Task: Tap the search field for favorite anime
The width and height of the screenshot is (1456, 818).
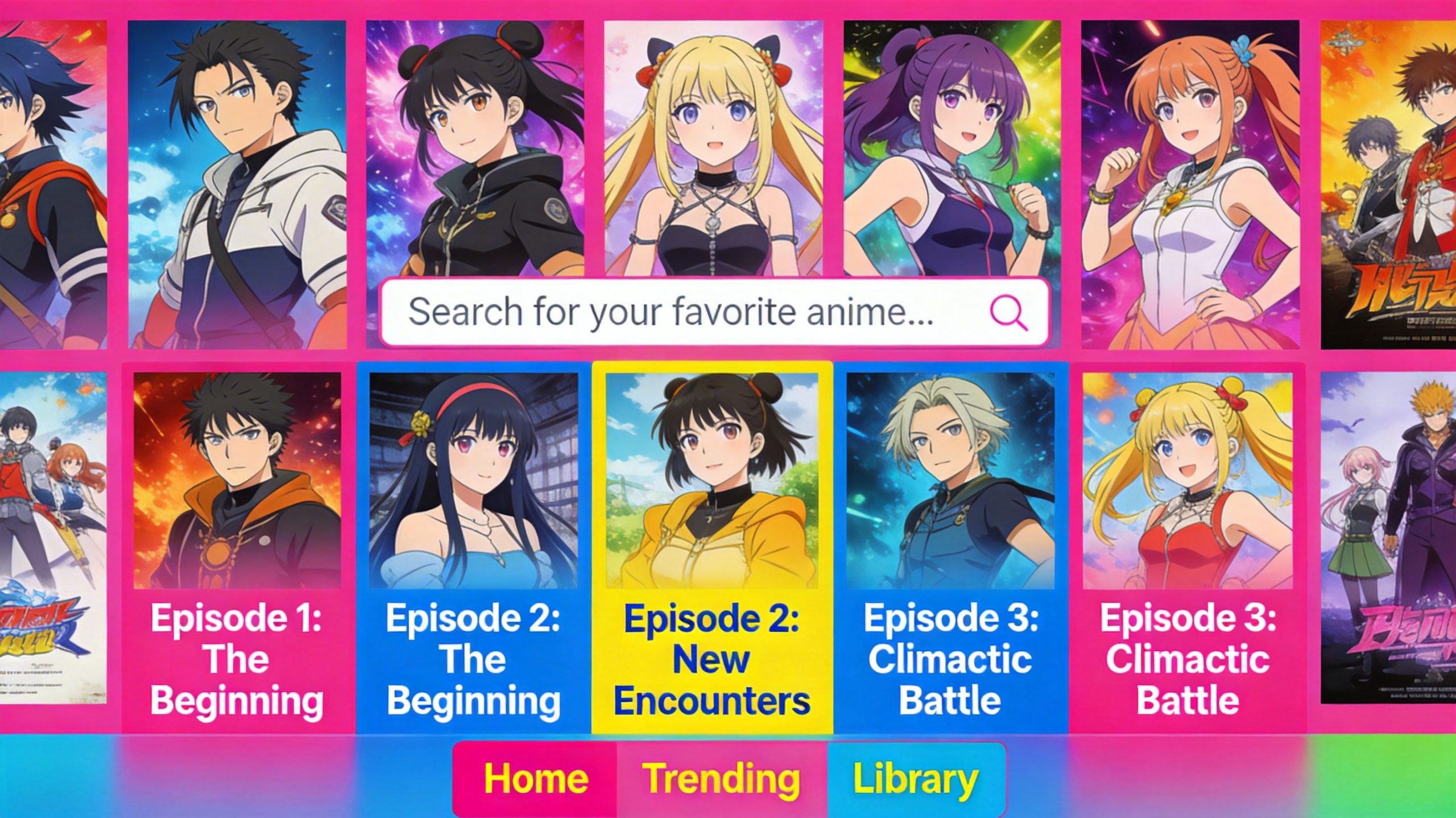Action: tap(671, 312)
